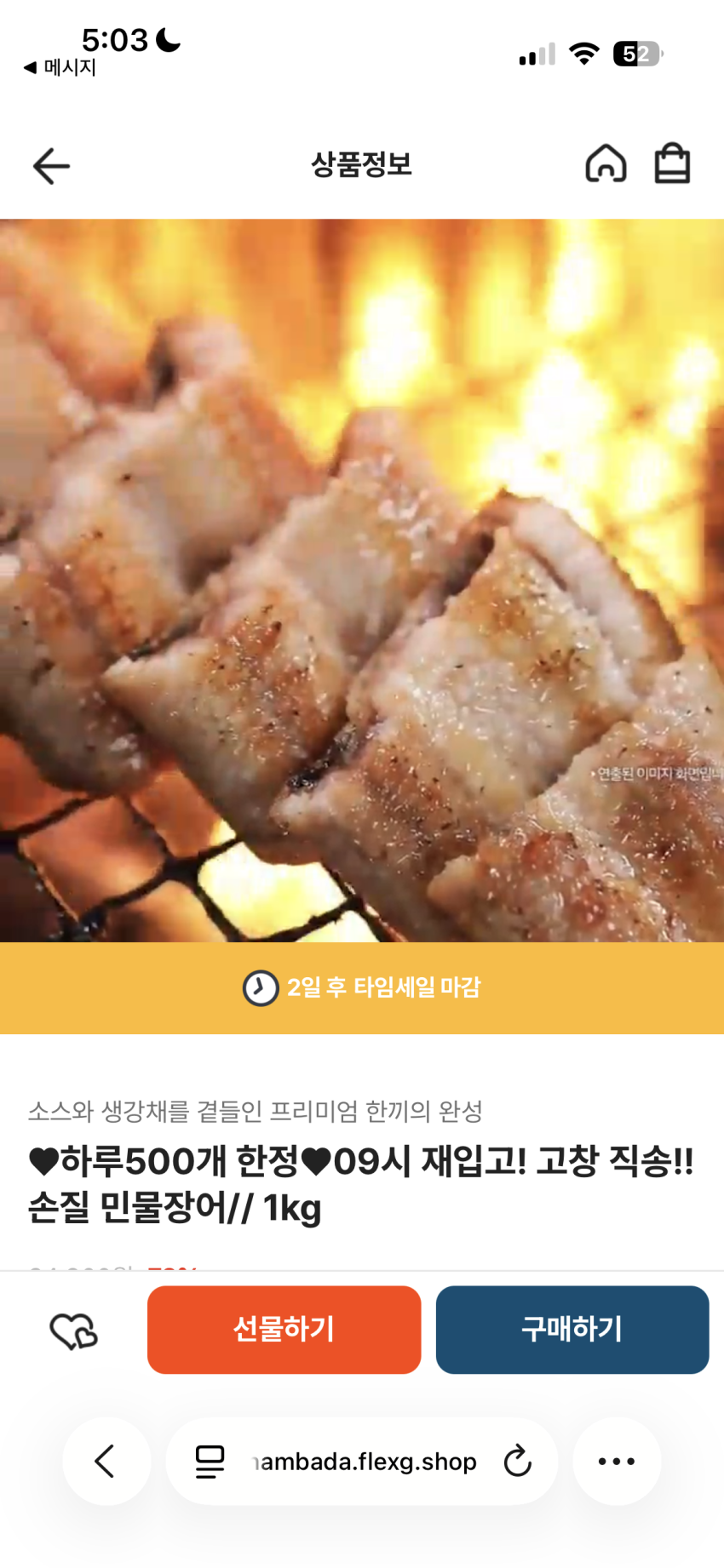The image size is (724, 1568).
Task: Open the browser more options menu
Action: pyautogui.click(x=617, y=1461)
